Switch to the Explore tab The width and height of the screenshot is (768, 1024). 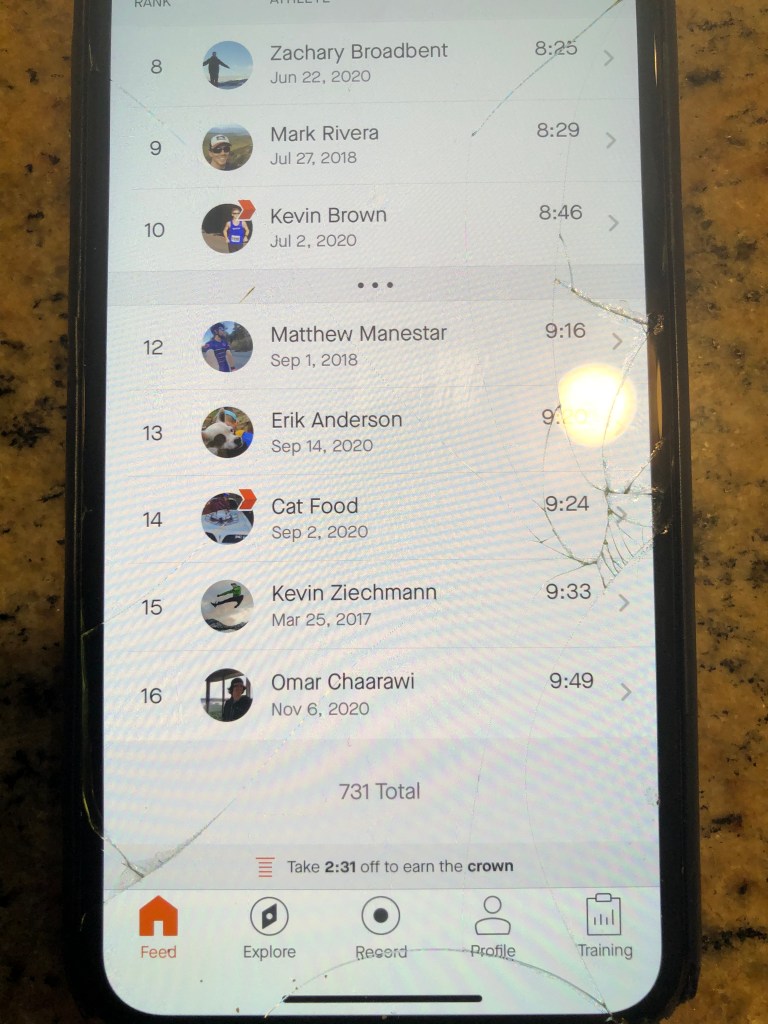(269, 927)
